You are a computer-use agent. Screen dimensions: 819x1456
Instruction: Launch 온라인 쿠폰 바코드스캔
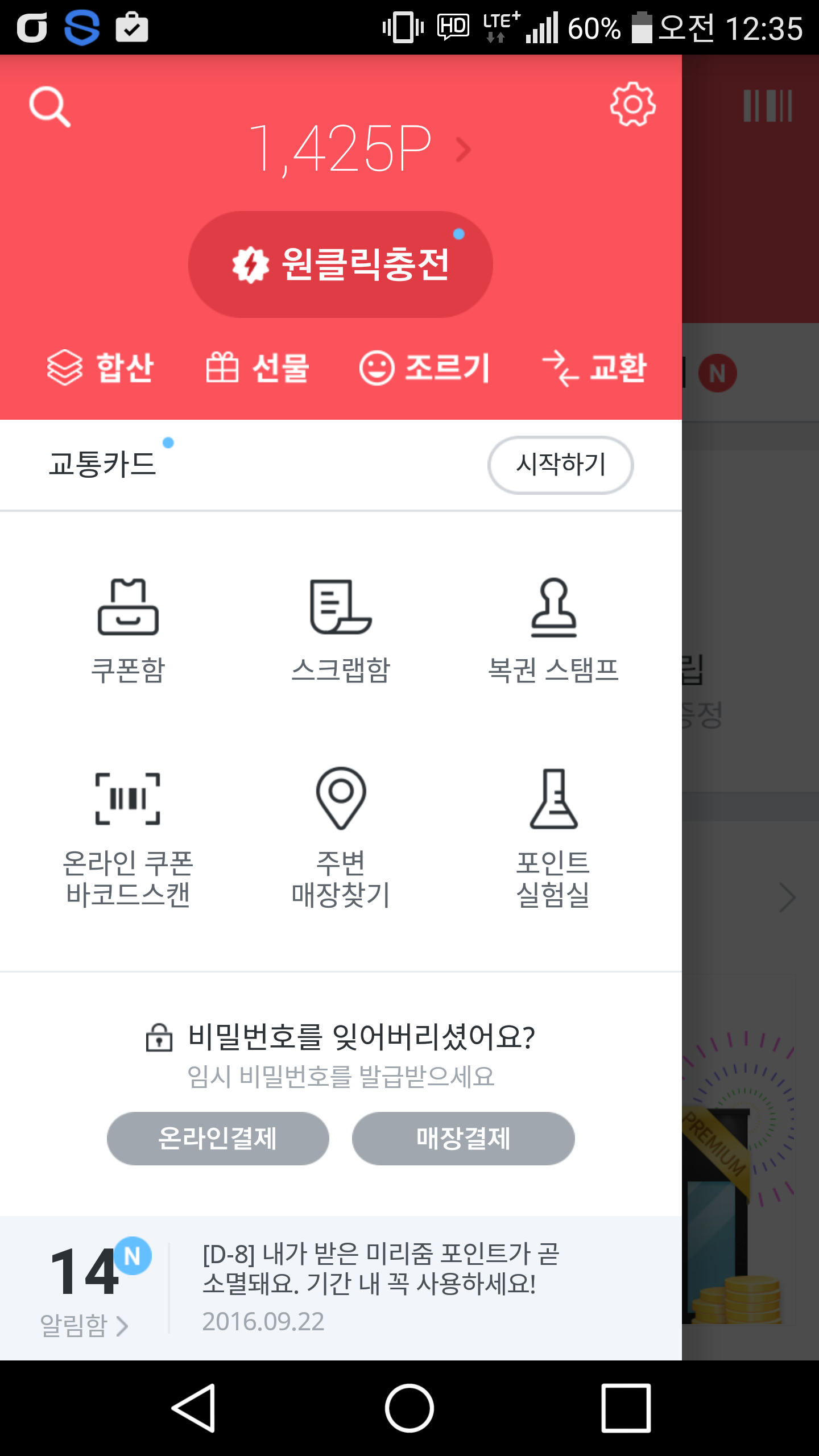128,836
